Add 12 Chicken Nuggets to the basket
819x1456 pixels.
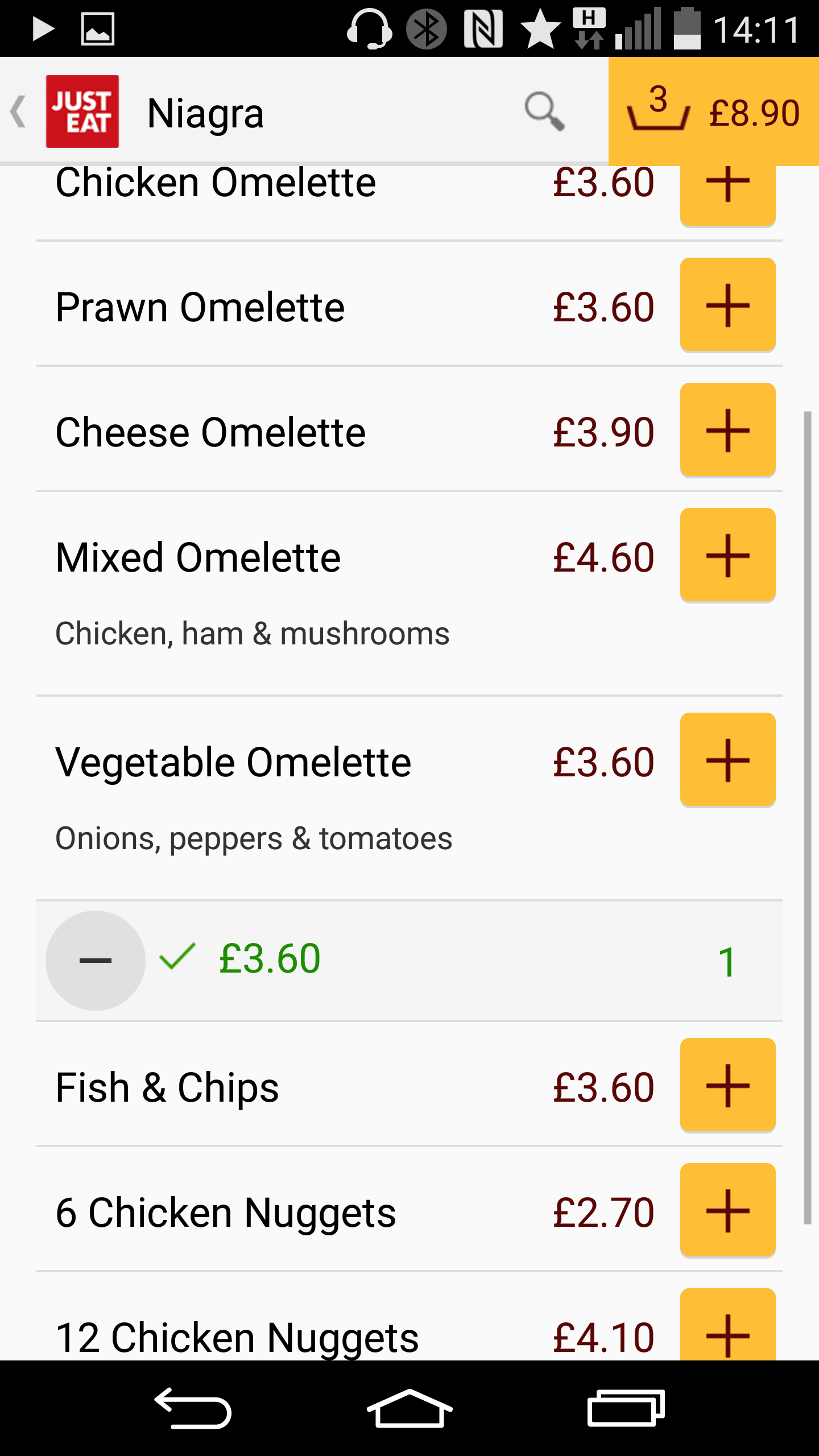pos(728,1325)
